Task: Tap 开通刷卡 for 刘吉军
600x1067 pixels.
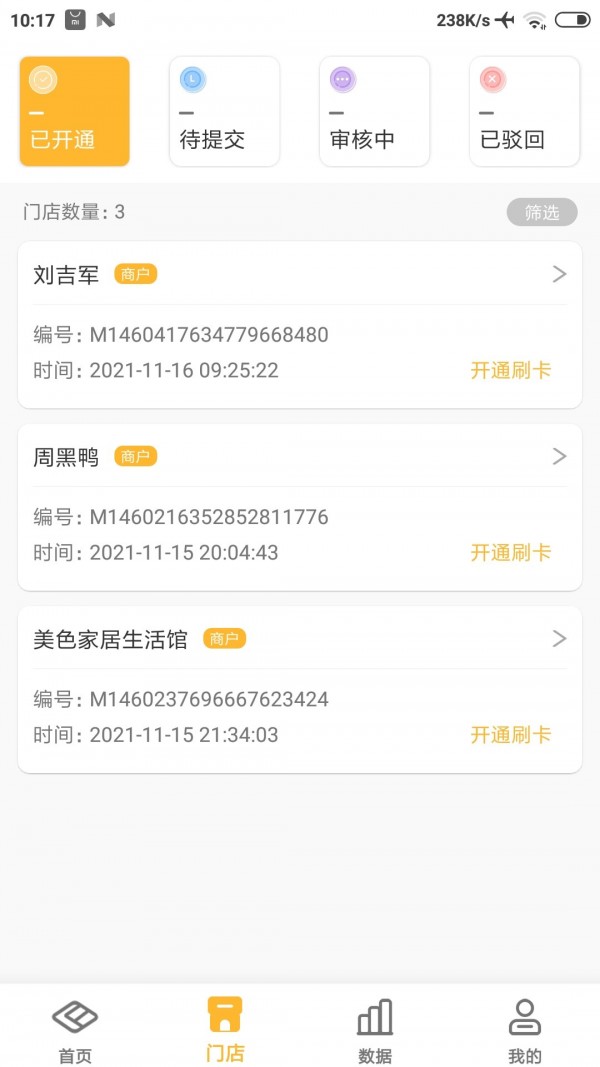Action: (511, 371)
